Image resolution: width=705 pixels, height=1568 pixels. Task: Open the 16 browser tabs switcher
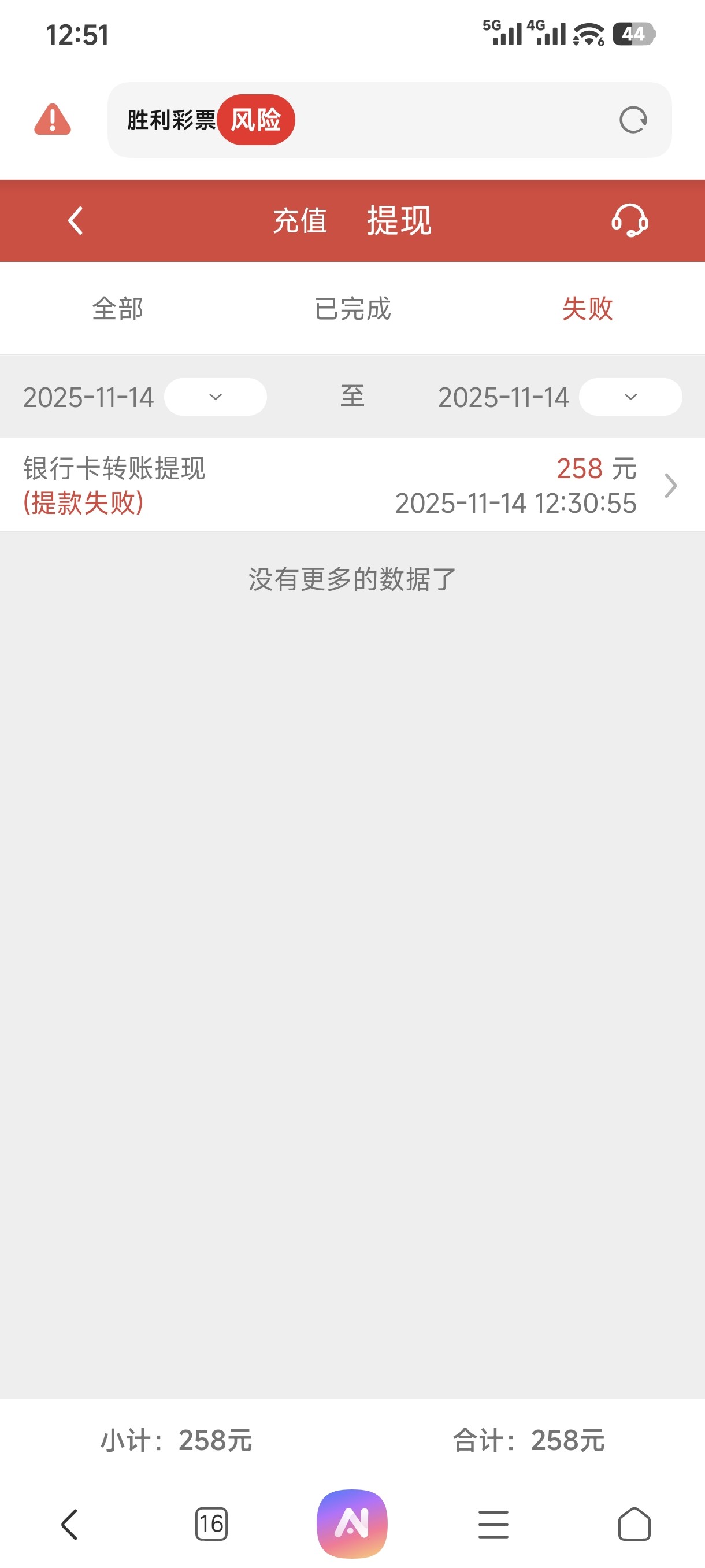coord(211,1524)
